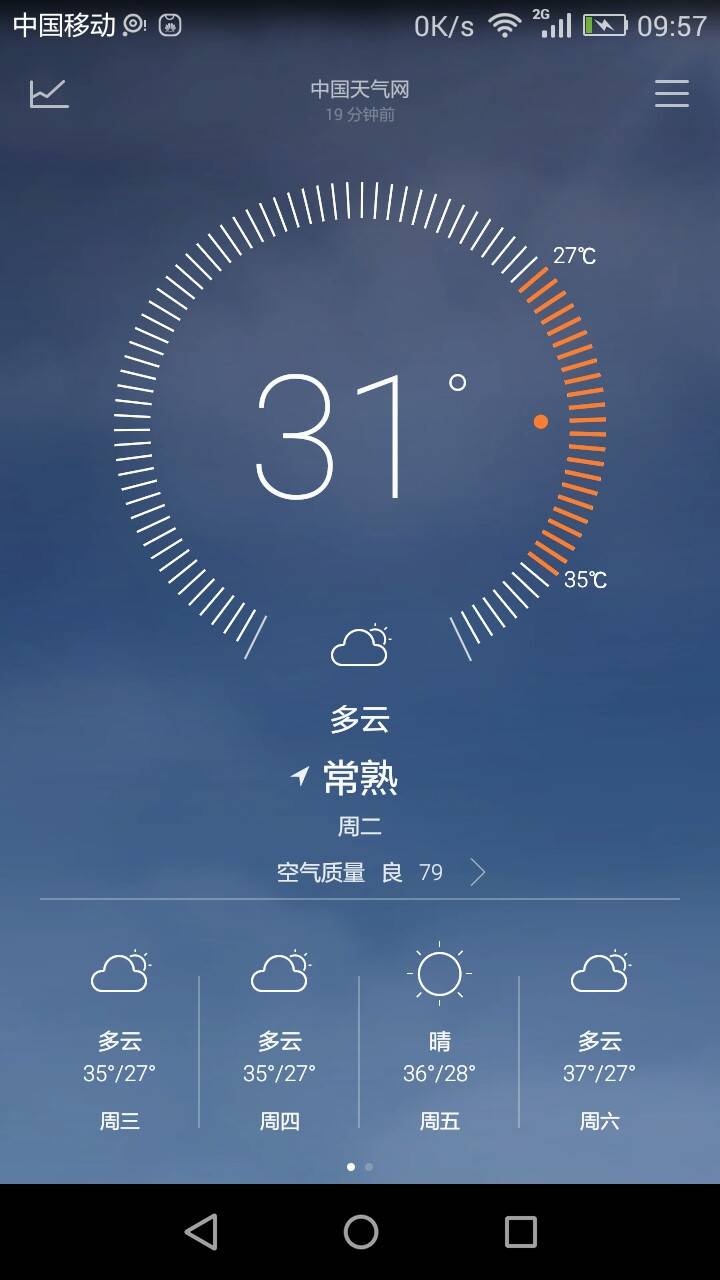Image resolution: width=720 pixels, height=1280 pixels.
Task: View 周三 forecast 多云 35°/27°
Action: click(119, 1040)
